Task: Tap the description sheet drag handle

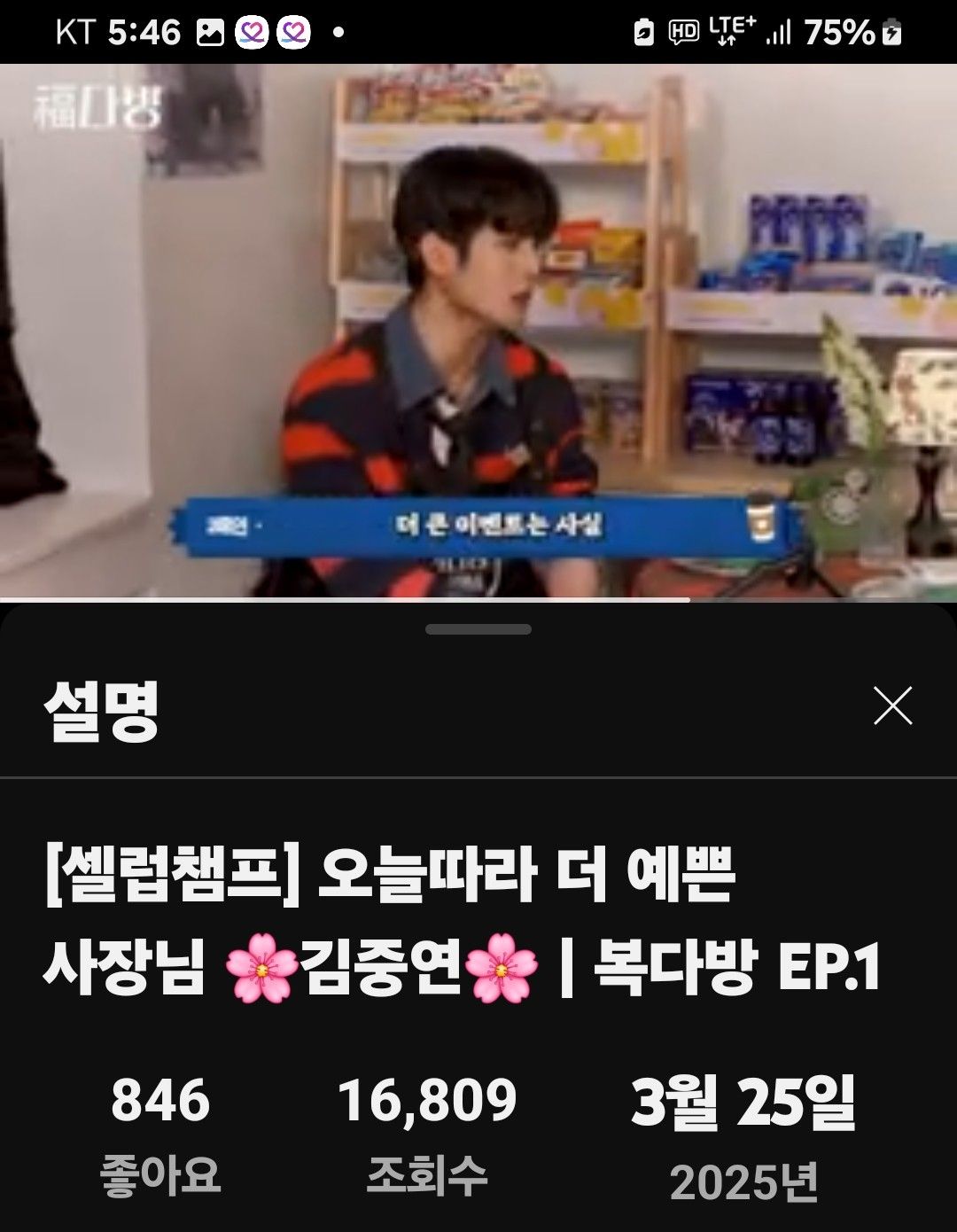Action: click(478, 629)
